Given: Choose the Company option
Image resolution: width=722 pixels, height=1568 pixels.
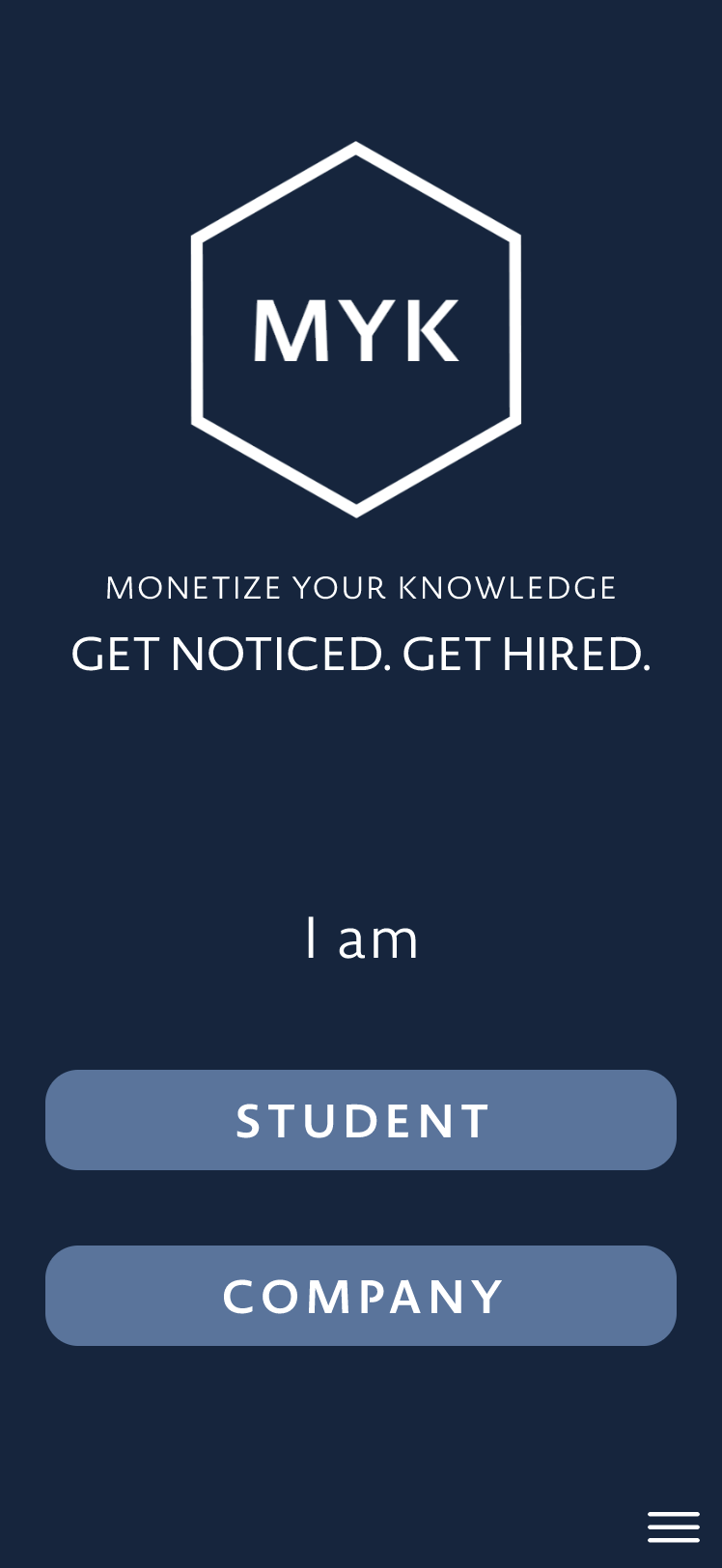Looking at the screenshot, I should point(361,1296).
